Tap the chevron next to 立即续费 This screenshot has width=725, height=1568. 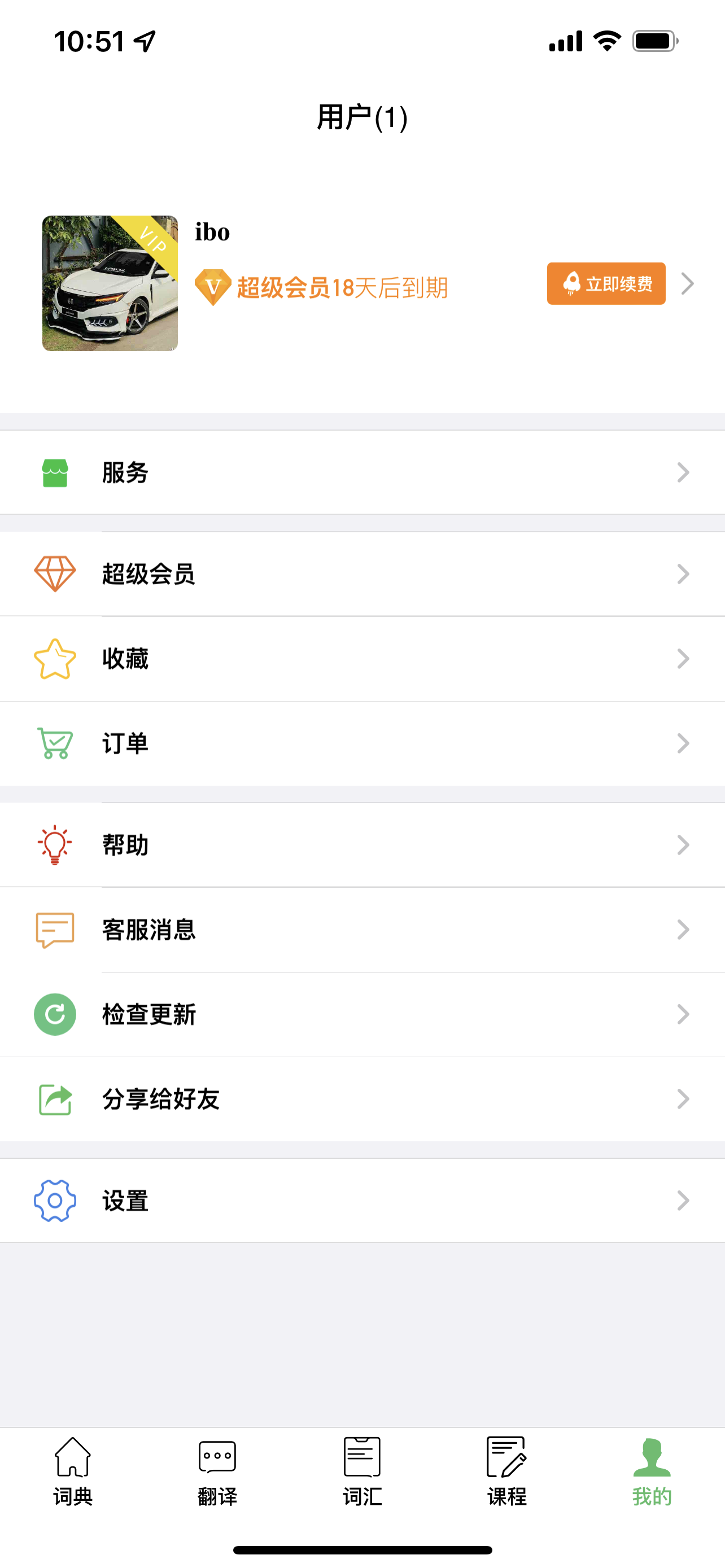tap(687, 284)
